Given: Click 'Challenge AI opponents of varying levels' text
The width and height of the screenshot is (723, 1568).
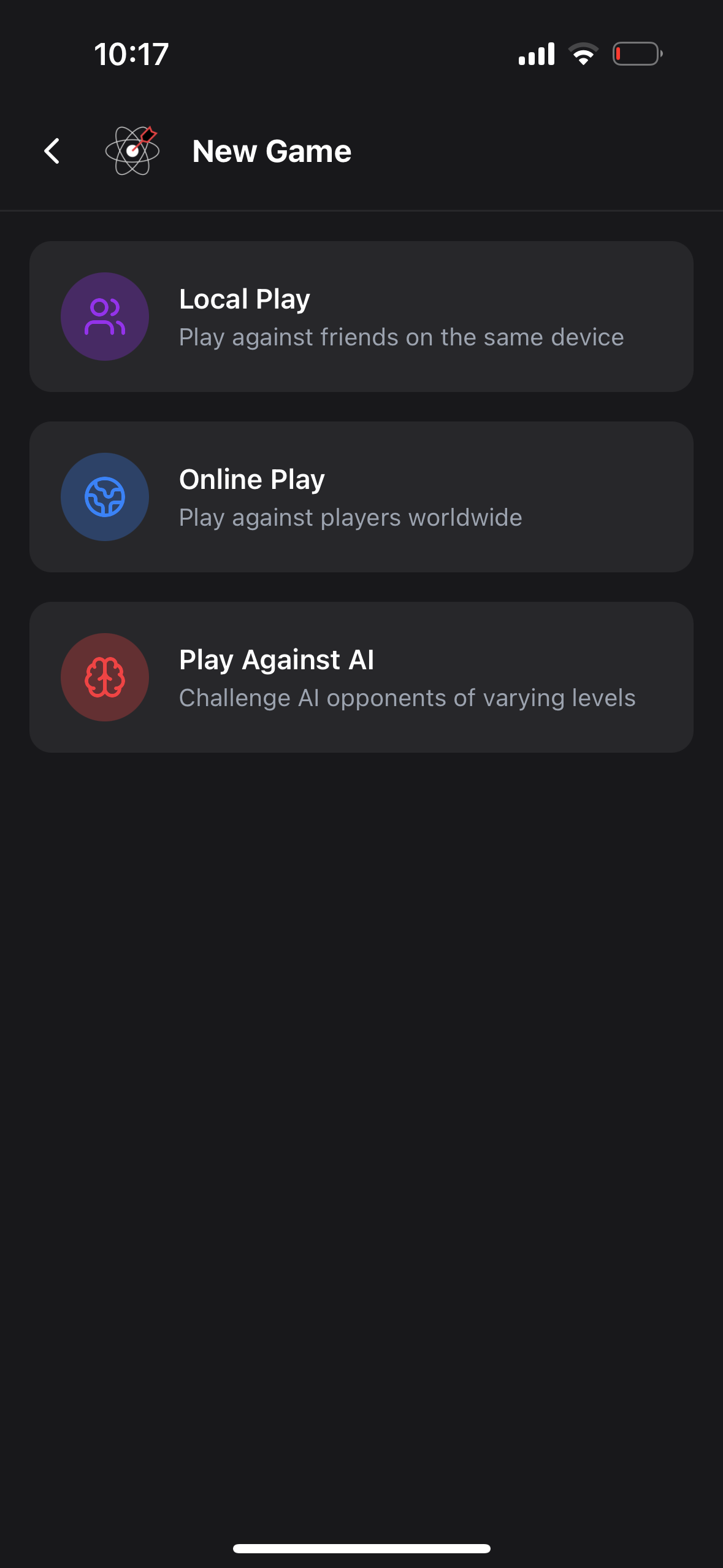Looking at the screenshot, I should 407,698.
